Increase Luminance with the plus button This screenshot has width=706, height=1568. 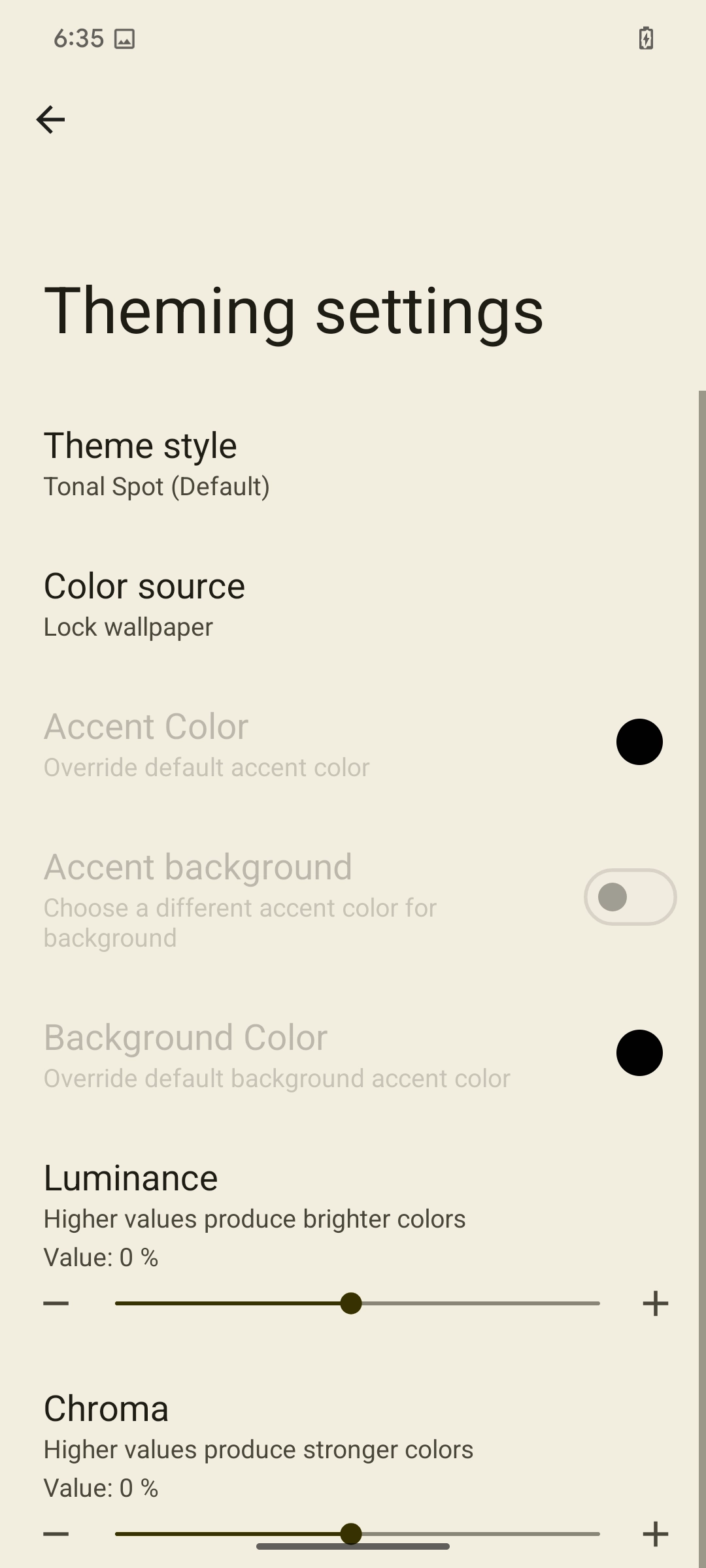[x=655, y=1303]
